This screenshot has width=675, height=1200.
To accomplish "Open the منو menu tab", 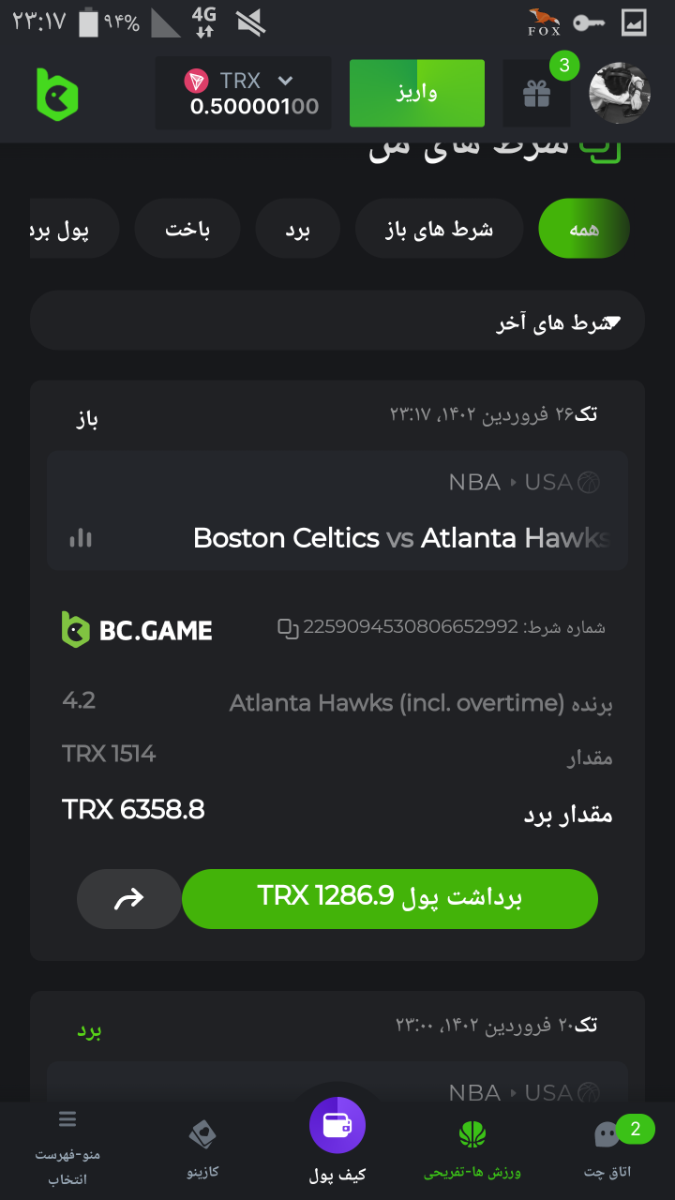I will coord(67,1148).
